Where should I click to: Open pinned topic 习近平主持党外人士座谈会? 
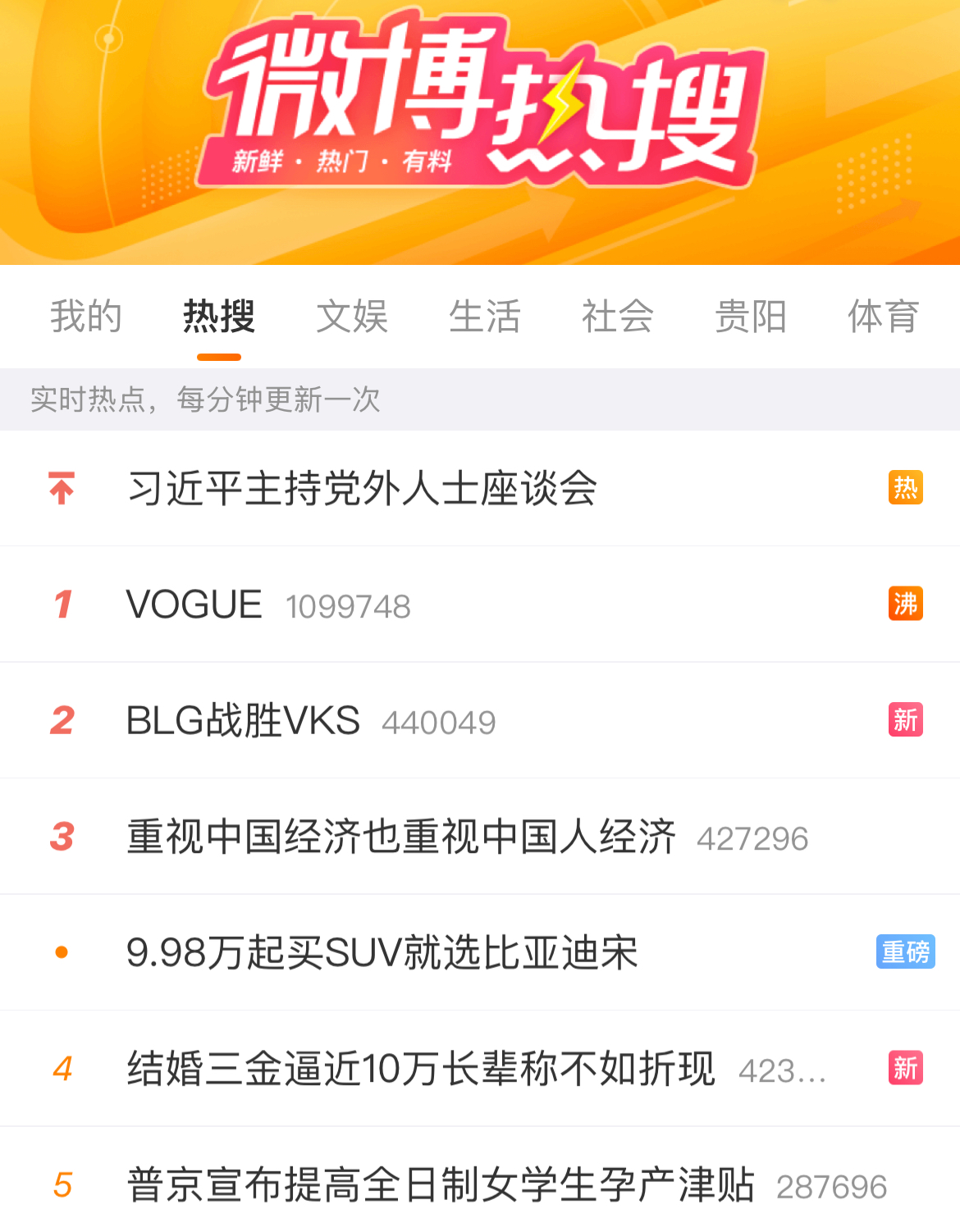362,489
